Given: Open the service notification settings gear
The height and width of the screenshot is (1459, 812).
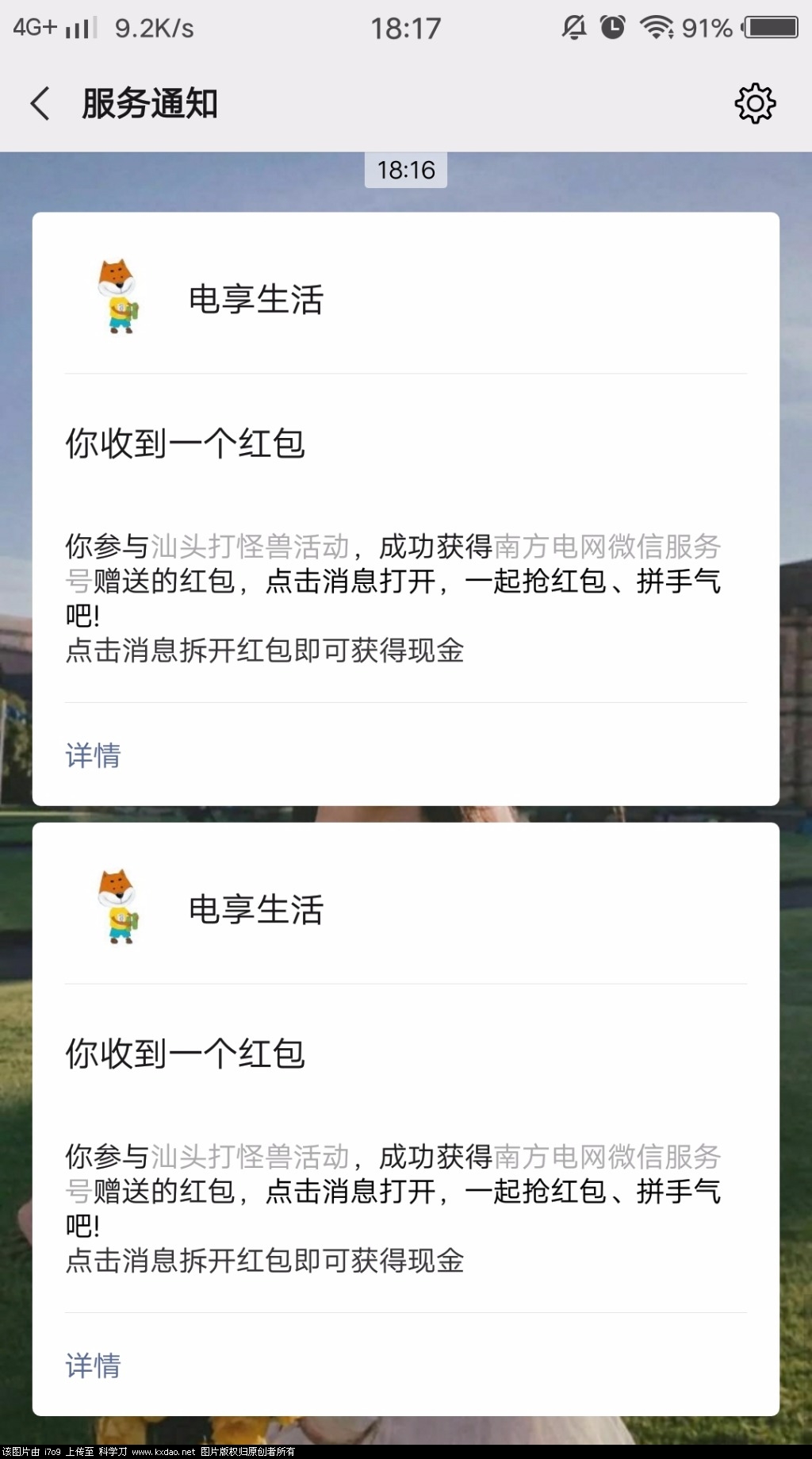Looking at the screenshot, I should (755, 104).
